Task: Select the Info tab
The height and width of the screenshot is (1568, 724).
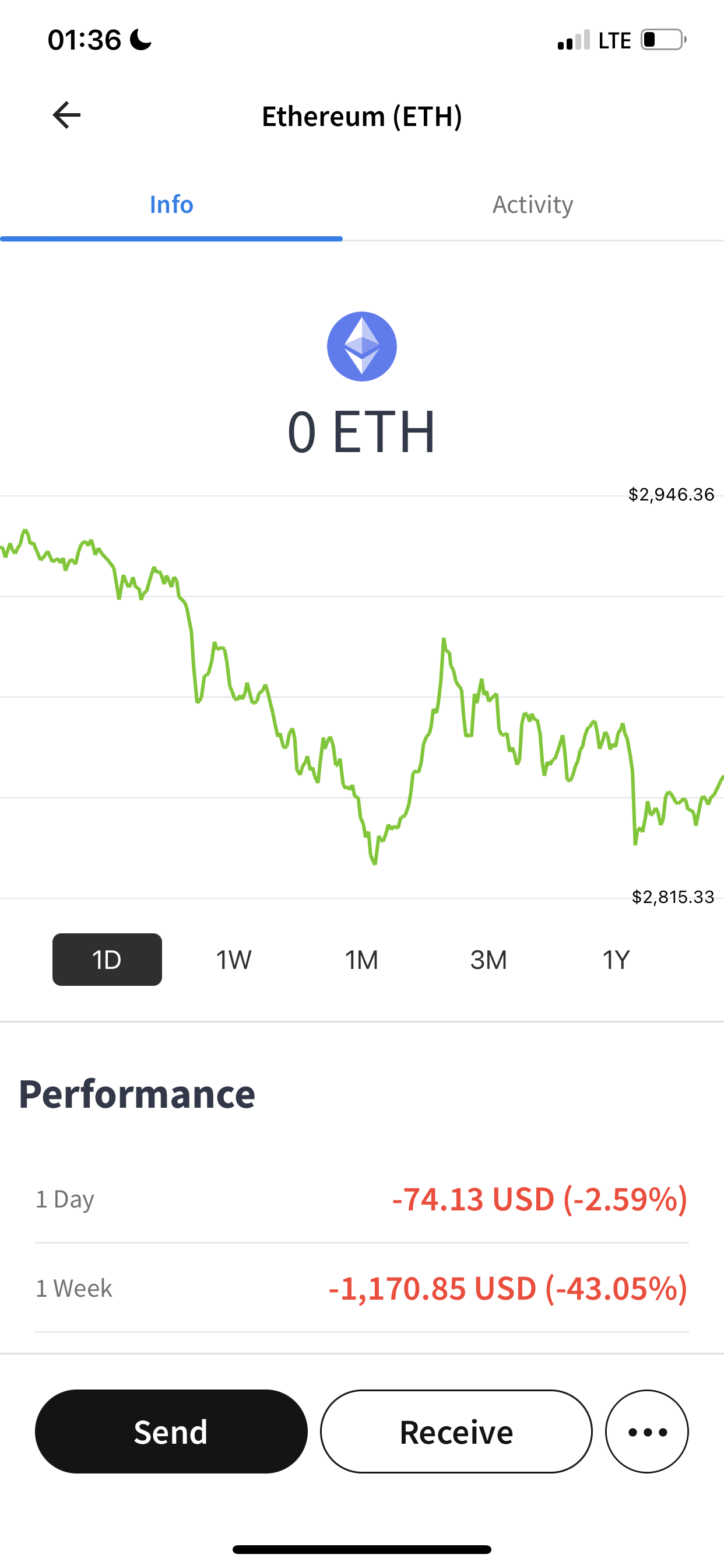Action: (x=171, y=205)
